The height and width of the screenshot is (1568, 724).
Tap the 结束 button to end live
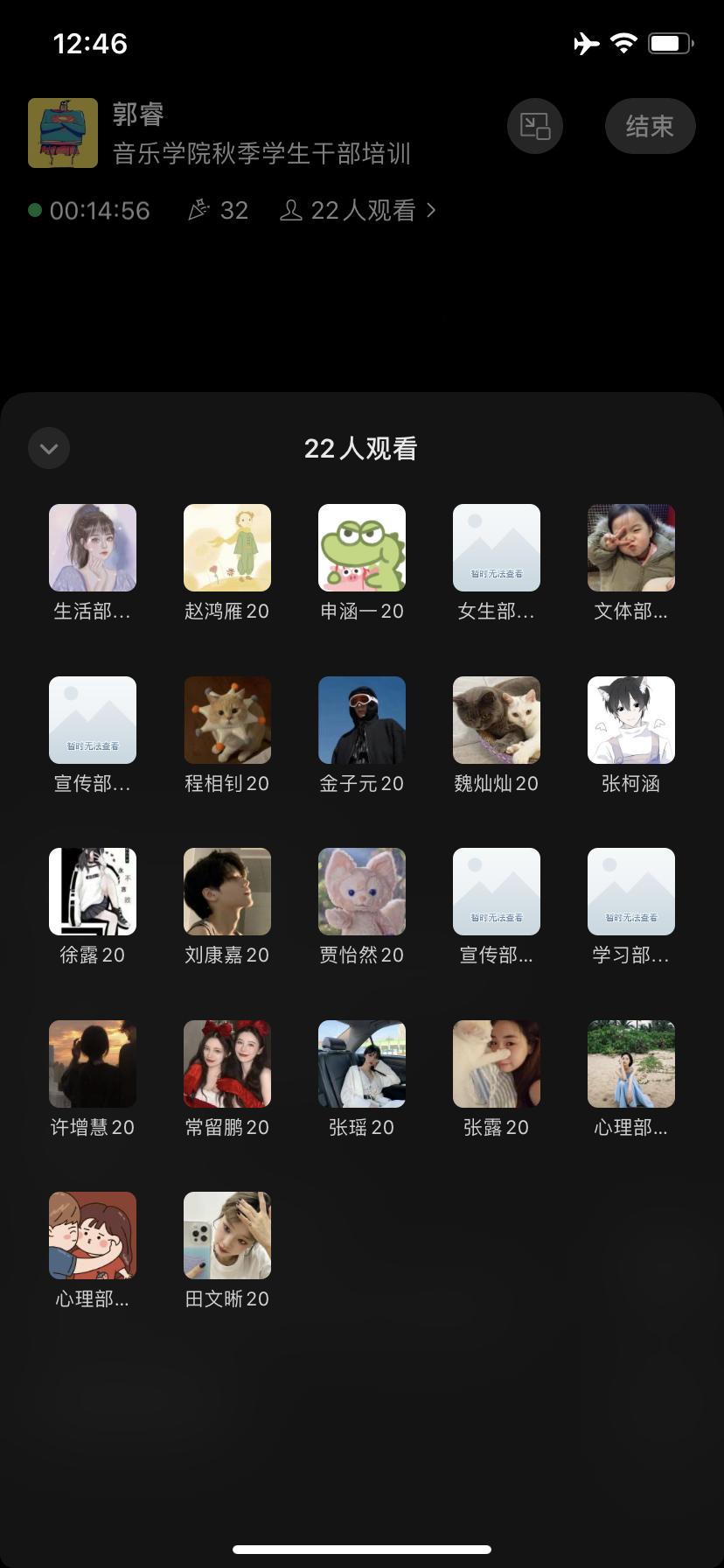650,126
